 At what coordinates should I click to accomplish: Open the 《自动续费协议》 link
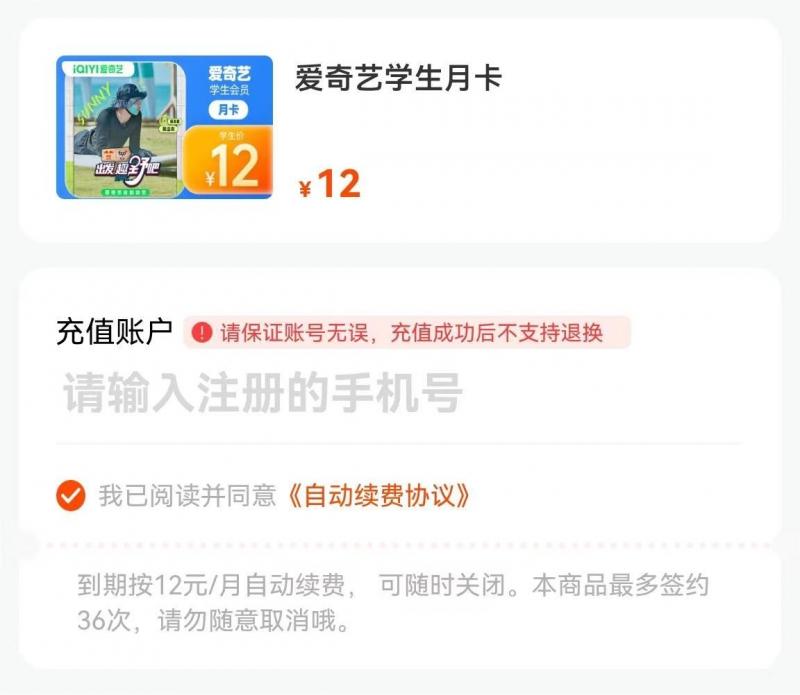click(x=378, y=495)
